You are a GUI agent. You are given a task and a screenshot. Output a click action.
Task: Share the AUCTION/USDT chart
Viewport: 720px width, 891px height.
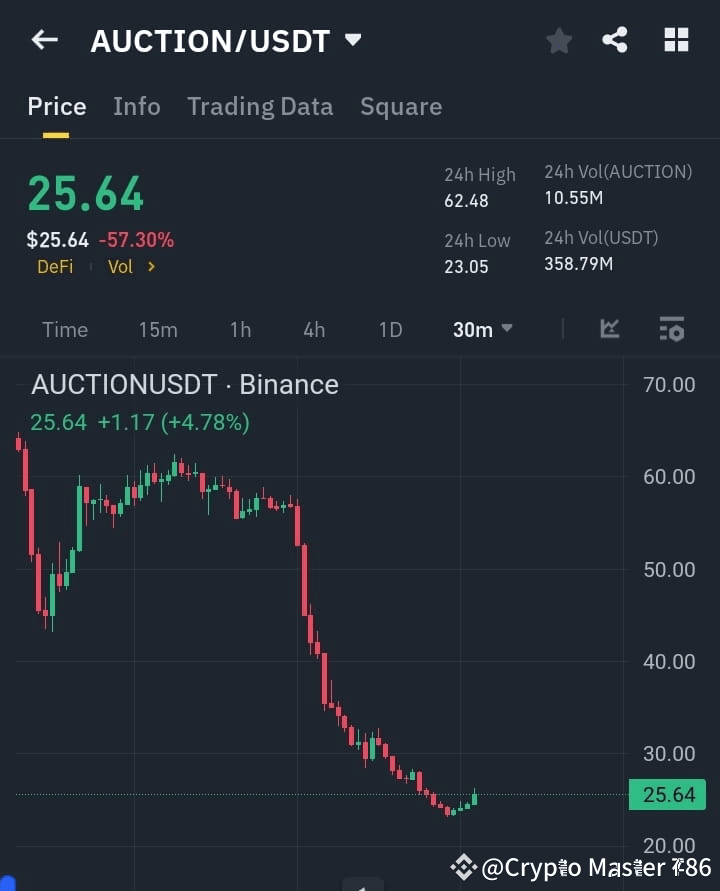tap(616, 40)
